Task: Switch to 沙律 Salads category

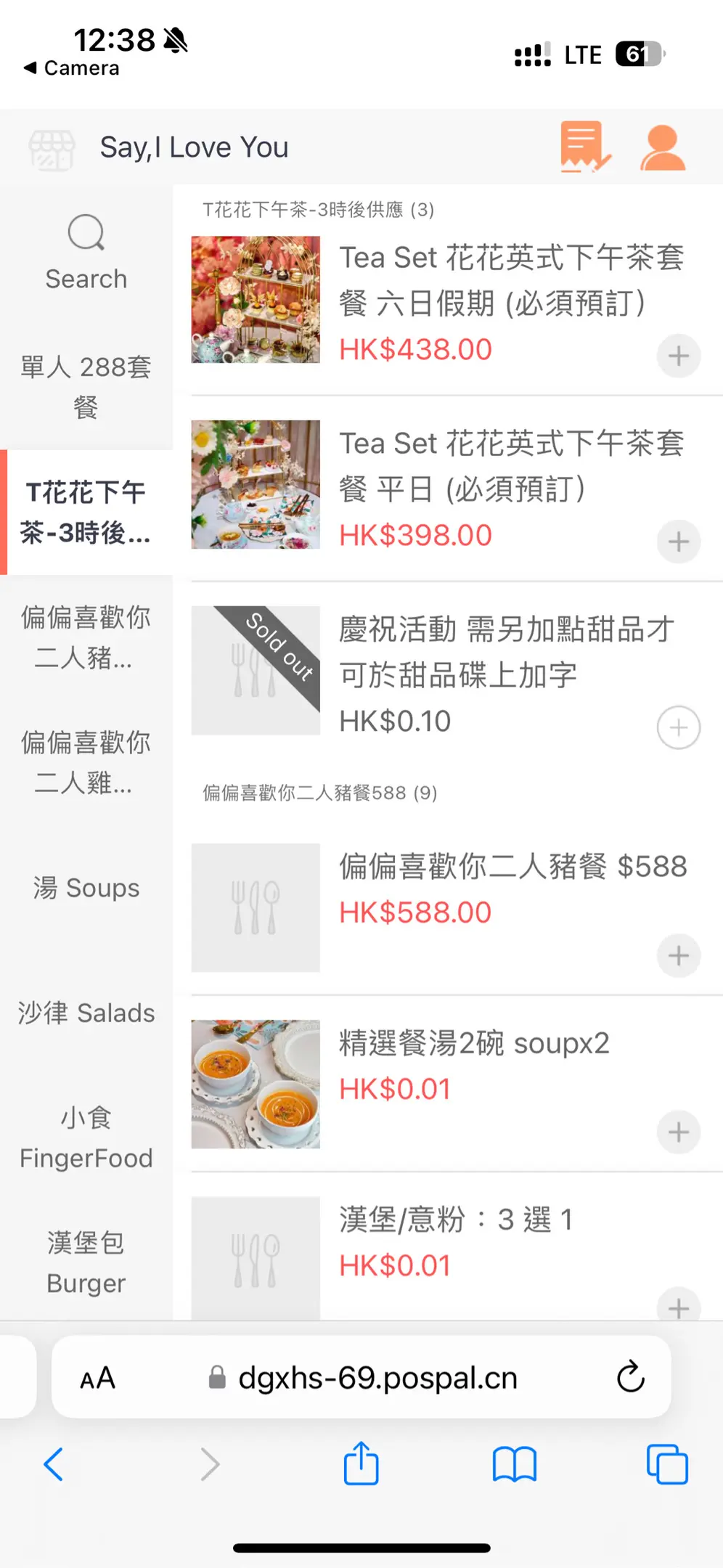Action: tap(86, 1013)
